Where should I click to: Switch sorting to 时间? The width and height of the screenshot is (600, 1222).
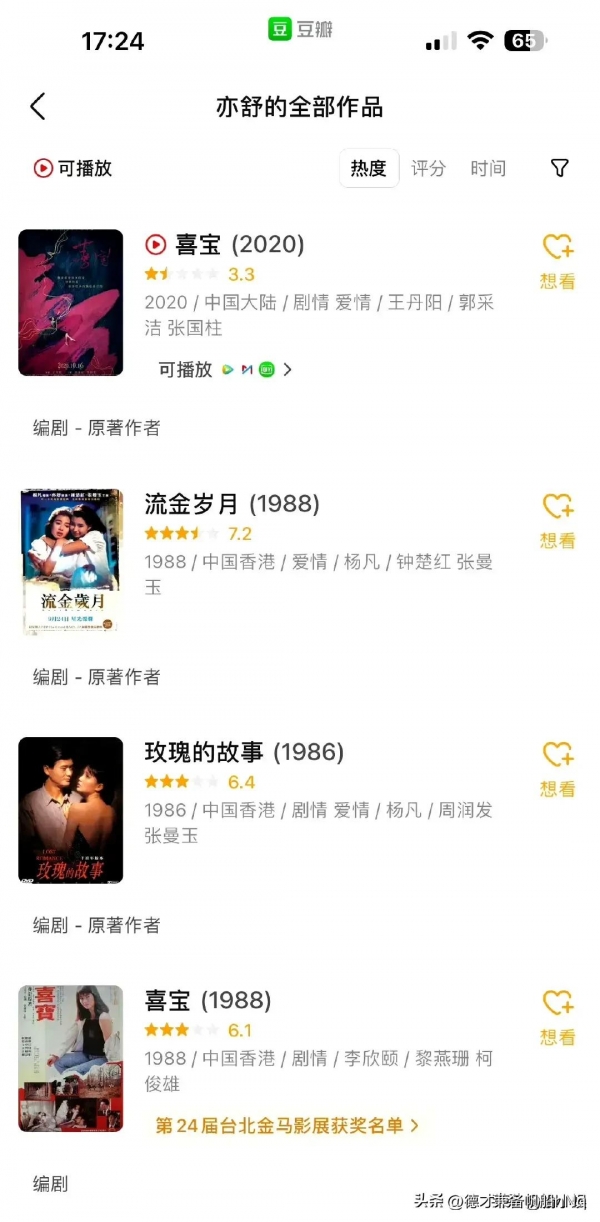click(488, 168)
